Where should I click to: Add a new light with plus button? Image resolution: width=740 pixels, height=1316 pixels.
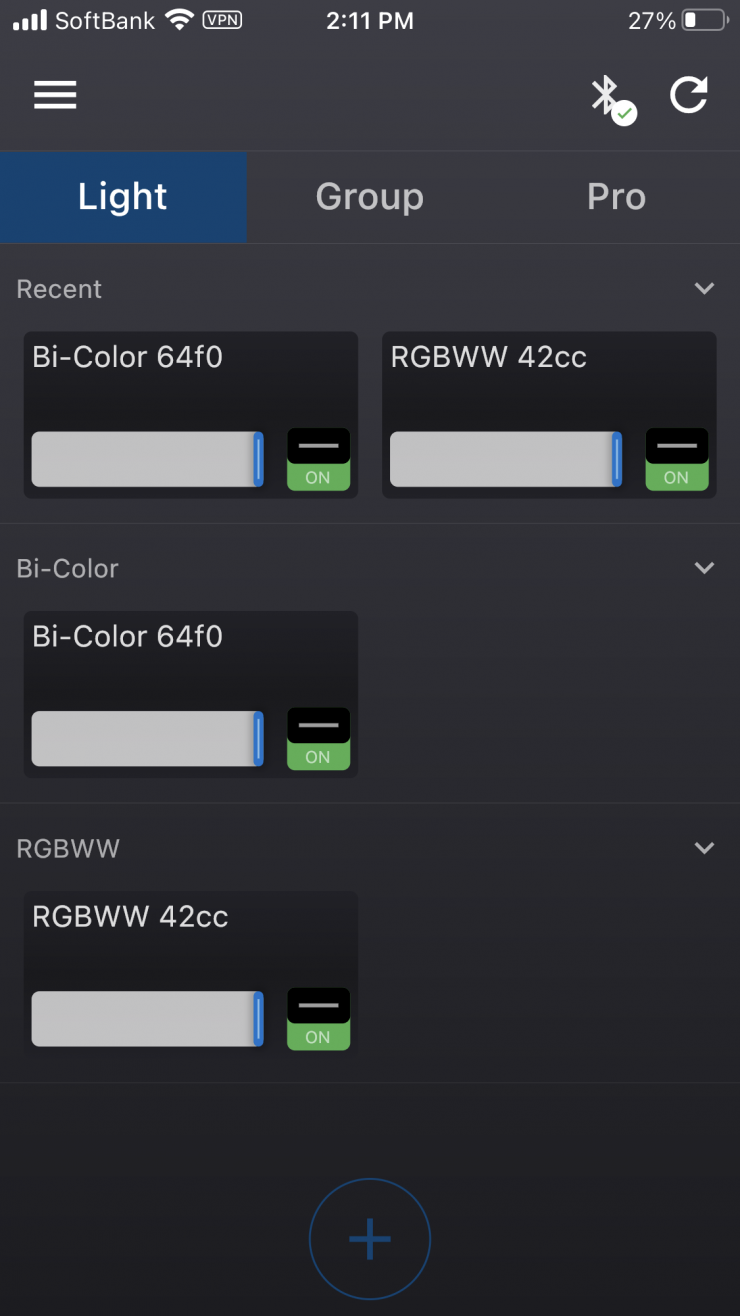370,1239
